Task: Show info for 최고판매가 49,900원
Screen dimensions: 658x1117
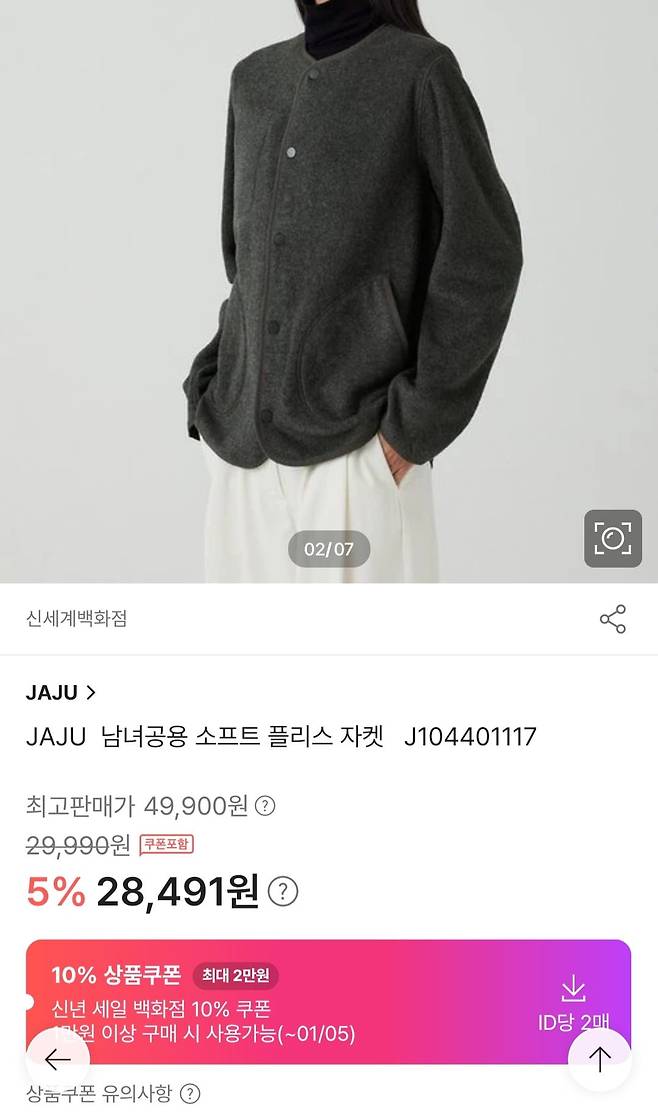Action: [265, 805]
